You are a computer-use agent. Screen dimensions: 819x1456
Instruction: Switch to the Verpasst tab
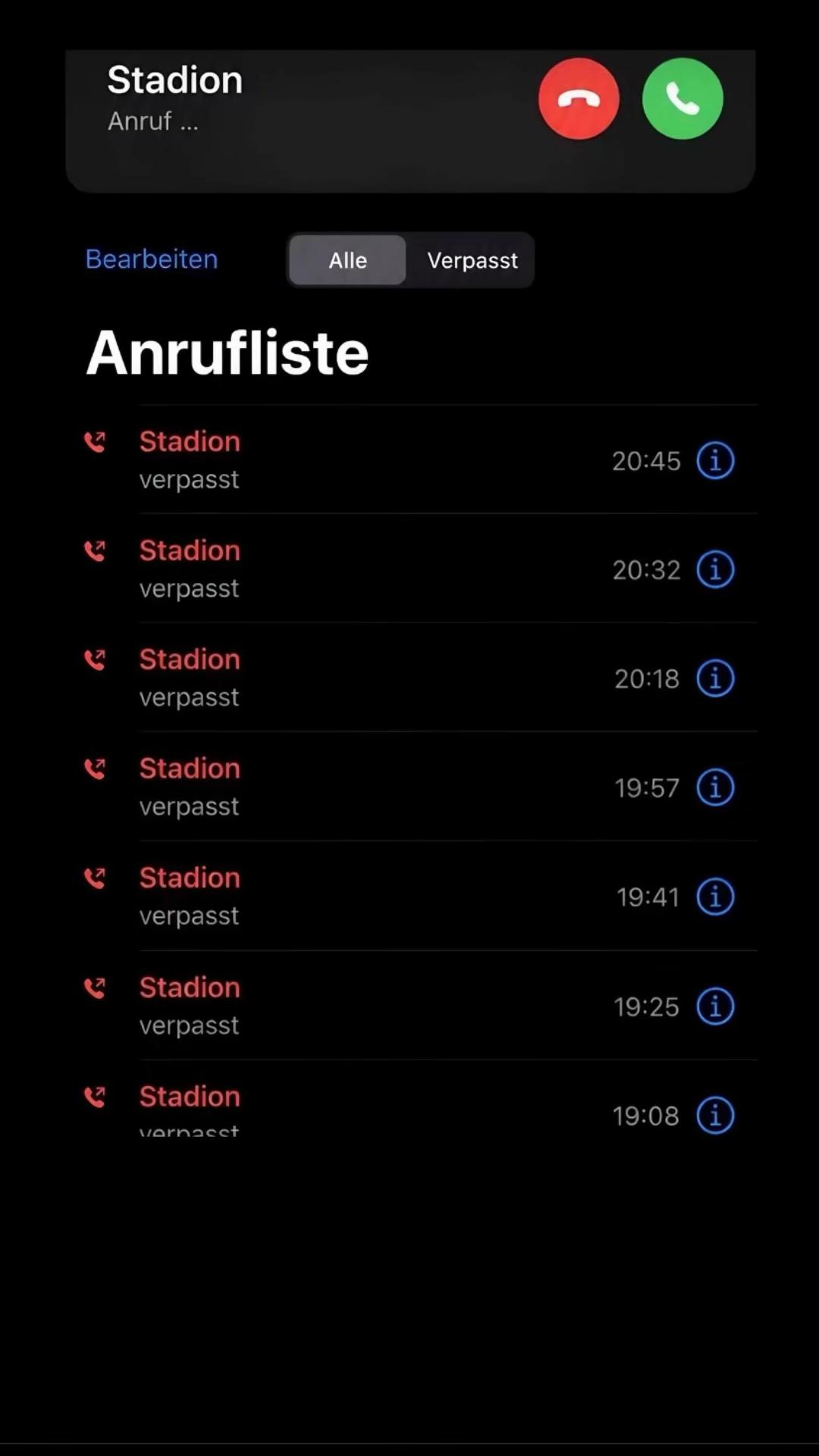coord(472,260)
